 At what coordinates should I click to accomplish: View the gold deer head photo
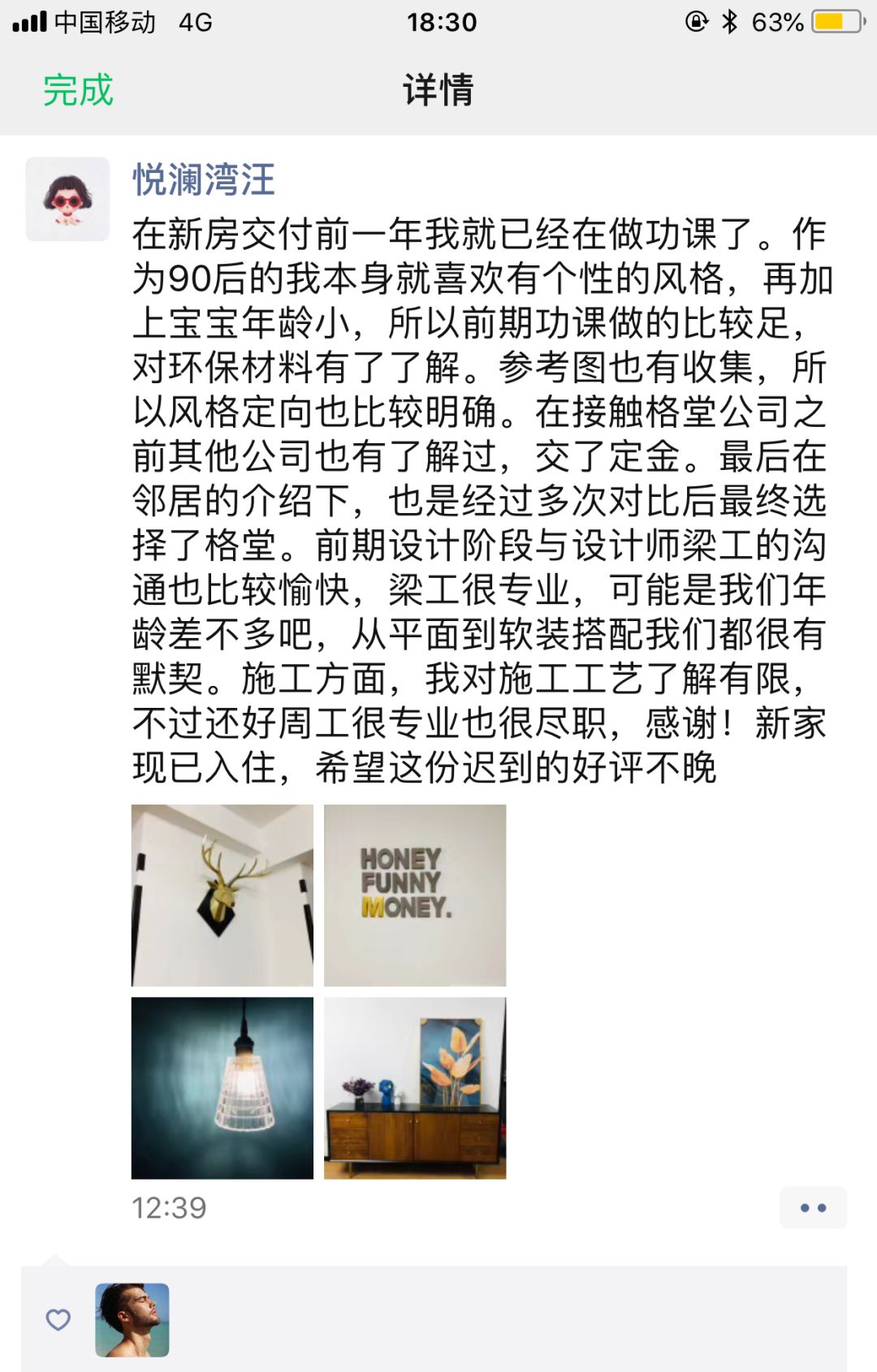222,895
